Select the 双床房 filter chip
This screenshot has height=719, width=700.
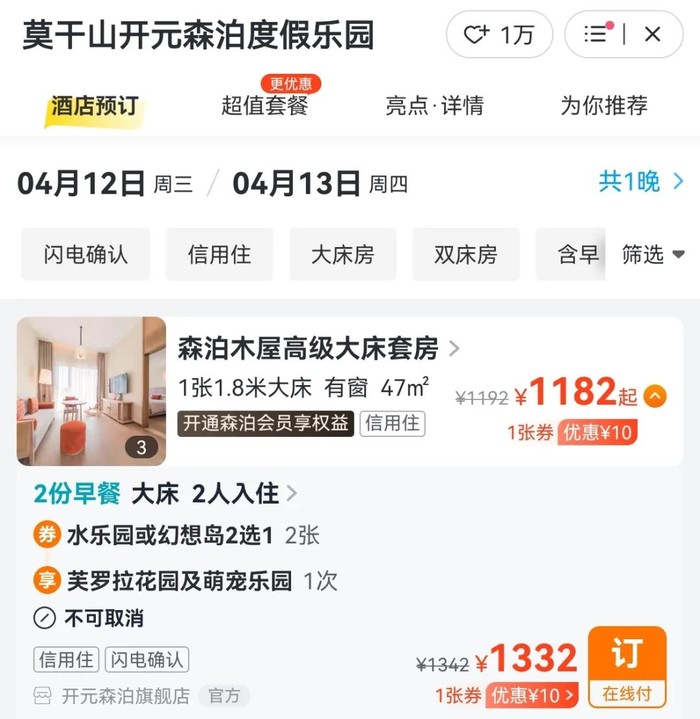[465, 255]
